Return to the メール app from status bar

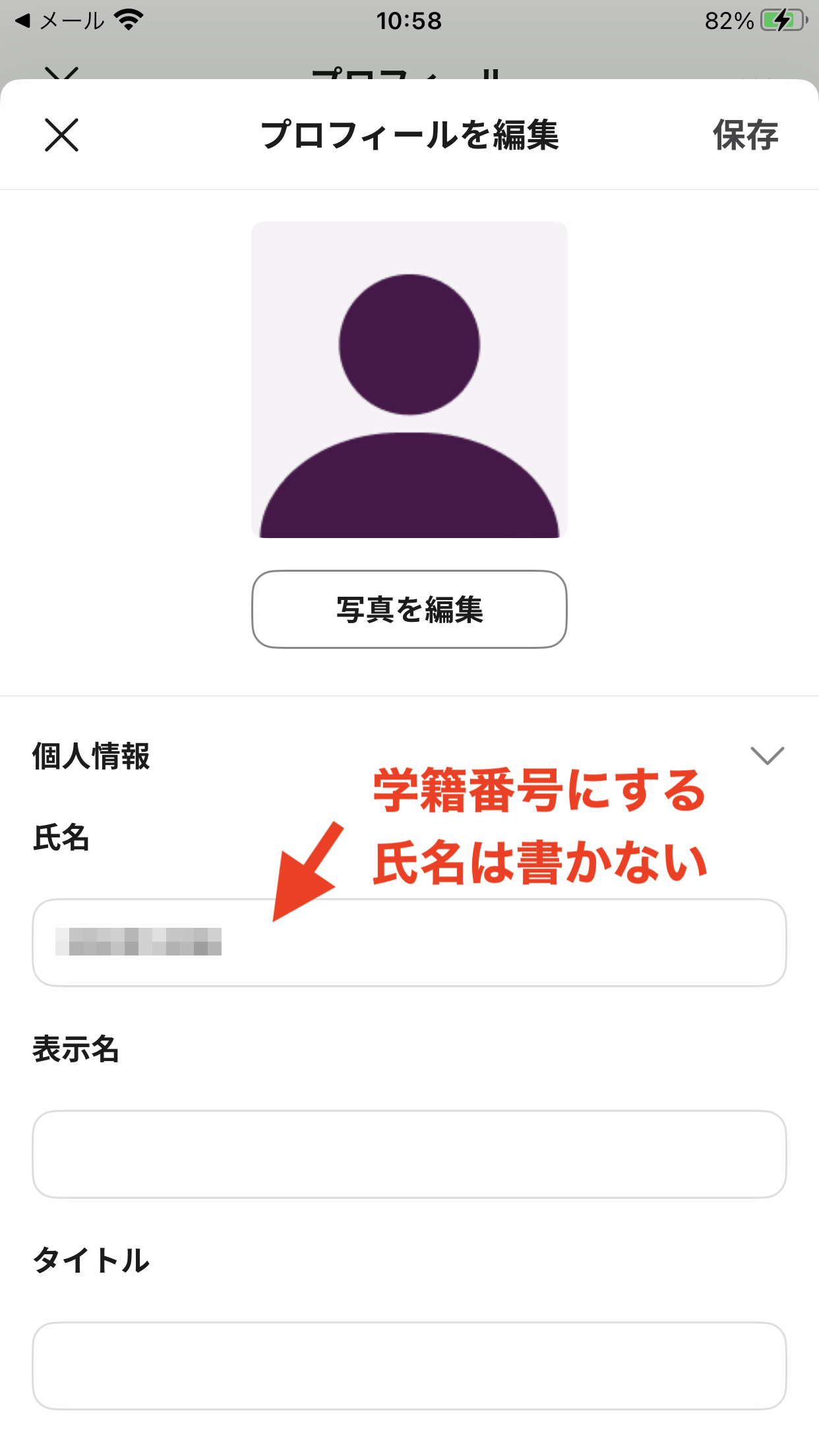tap(59, 21)
